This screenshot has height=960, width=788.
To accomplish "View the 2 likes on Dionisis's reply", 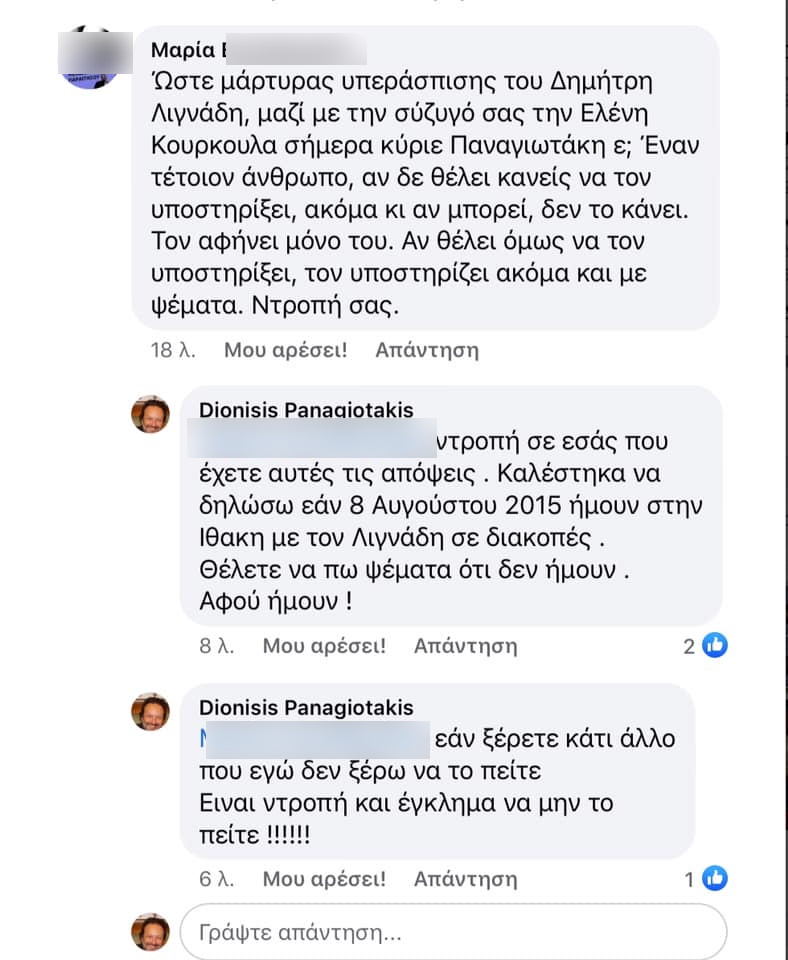I will click(x=706, y=646).
